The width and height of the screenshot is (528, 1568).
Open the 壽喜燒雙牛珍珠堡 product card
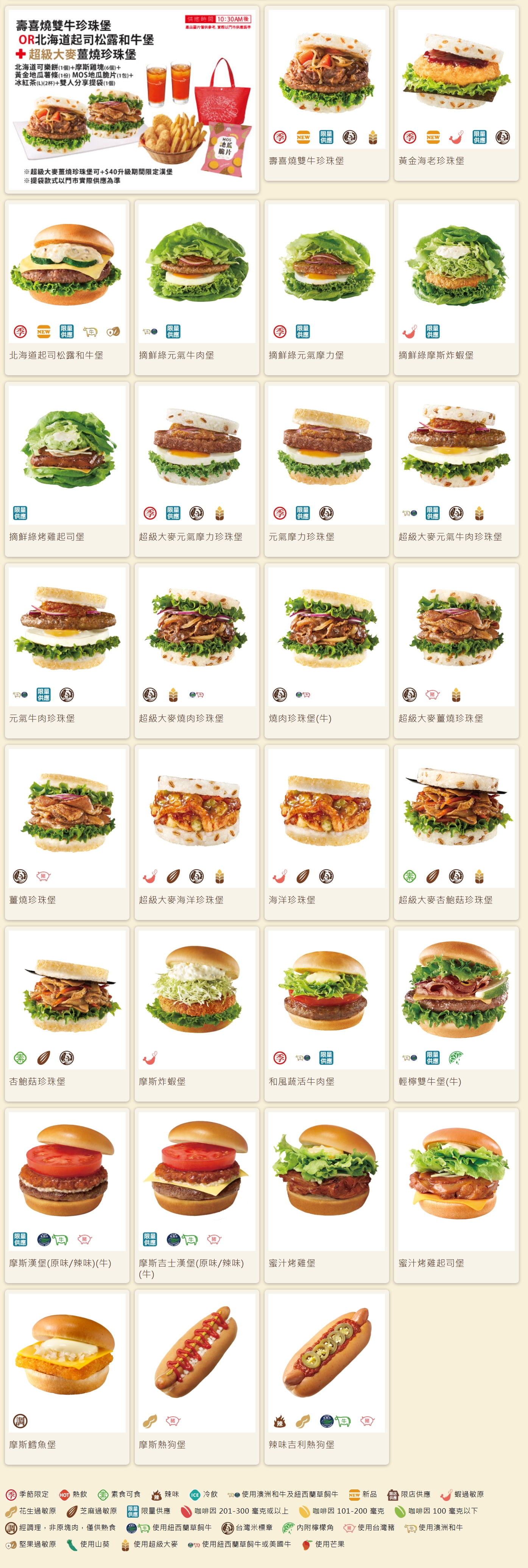326,79
